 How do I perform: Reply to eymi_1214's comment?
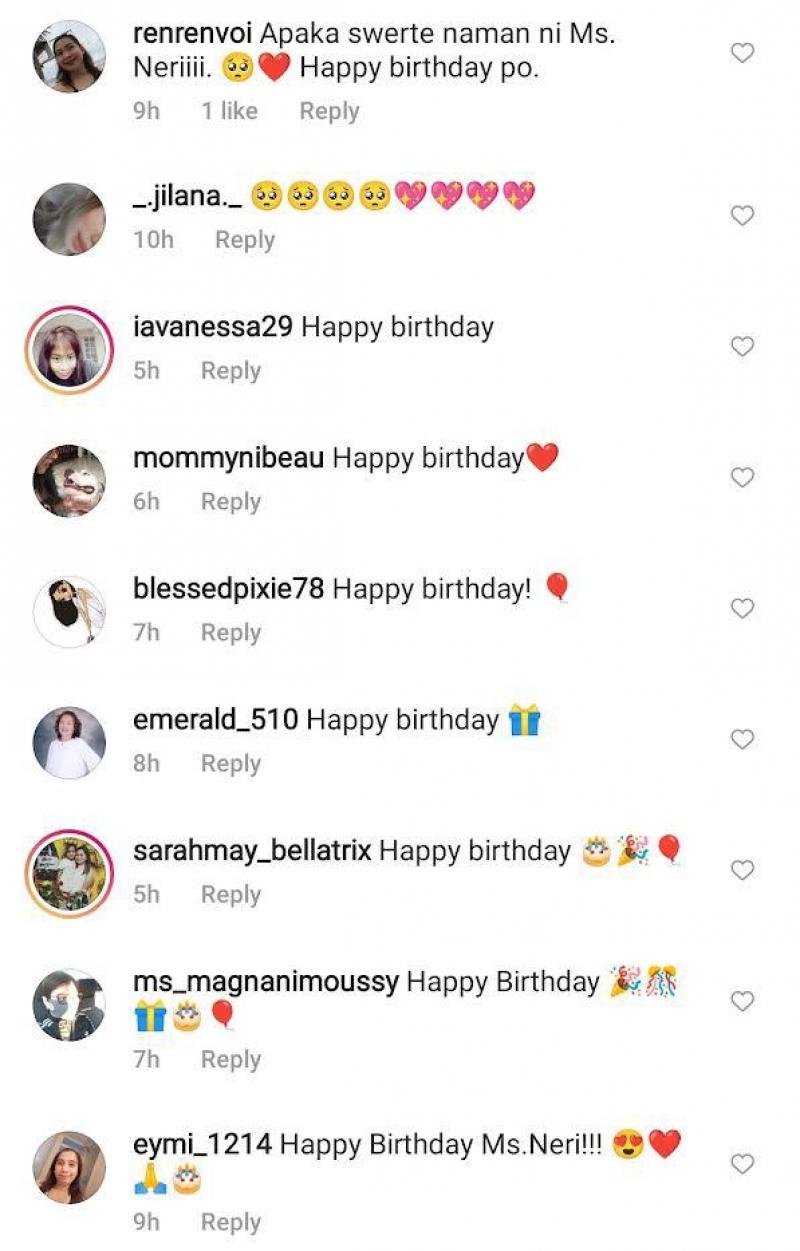coord(231,1222)
